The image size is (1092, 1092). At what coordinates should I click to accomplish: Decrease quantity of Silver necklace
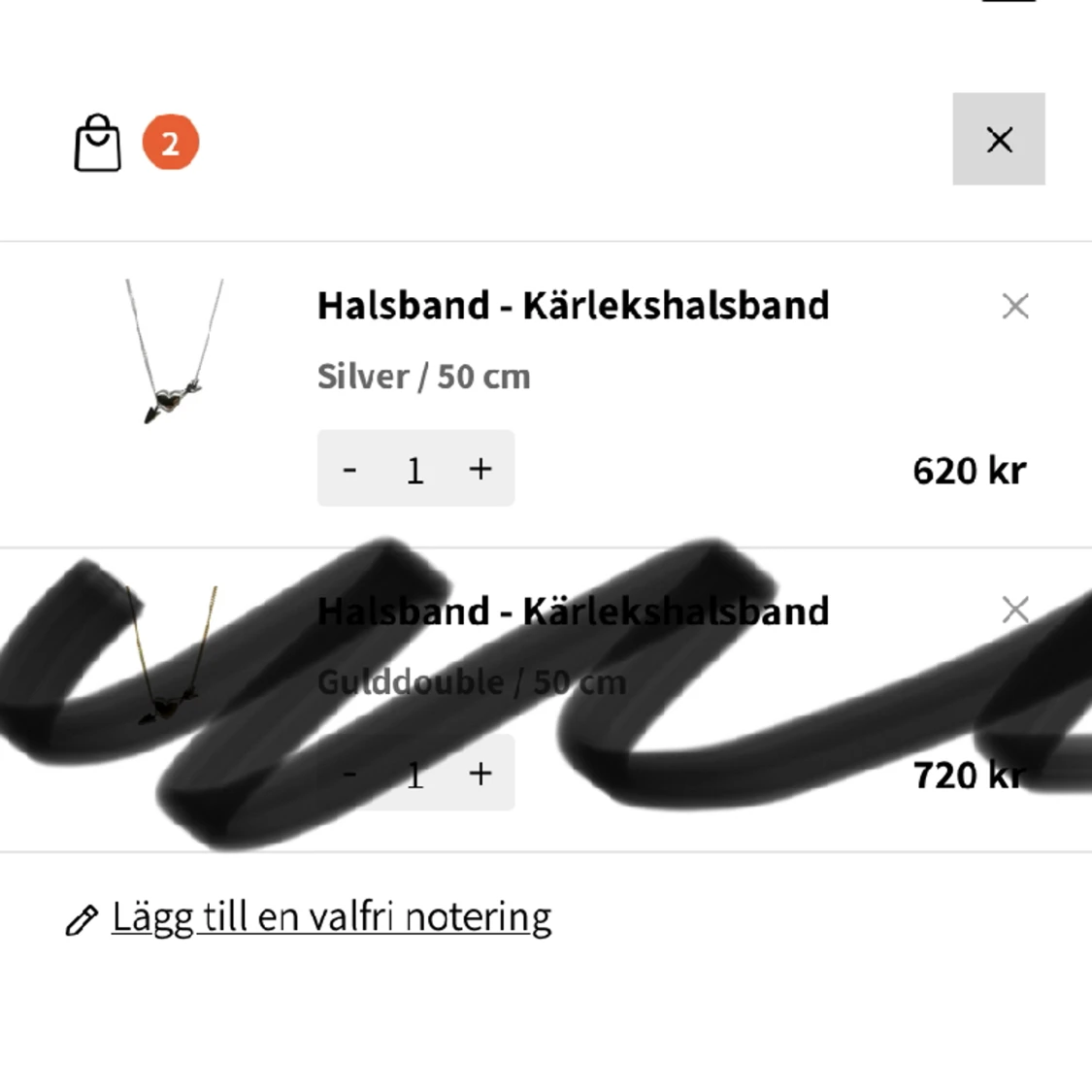(x=350, y=470)
